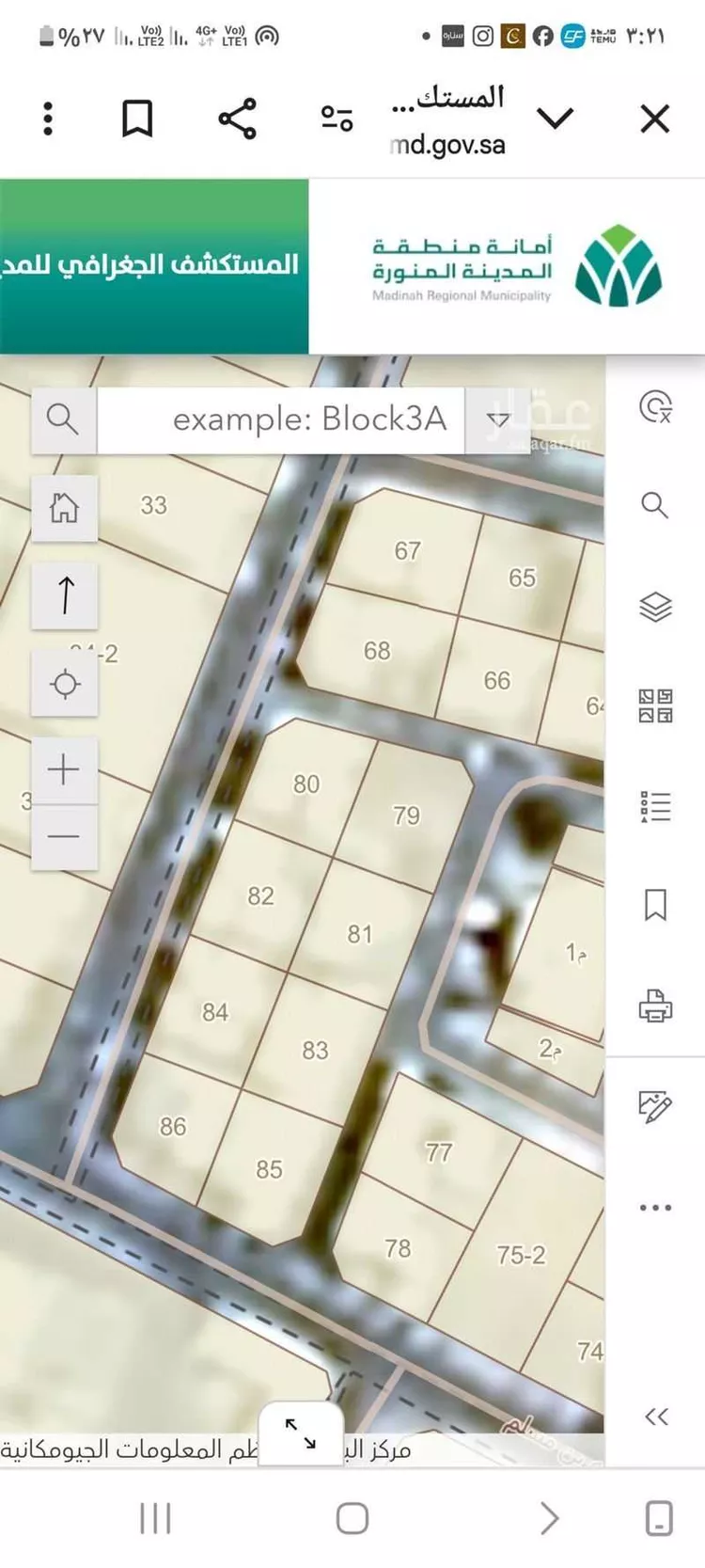This screenshot has width=705, height=1568.
Task: Type in the example: Block3A search field
Action: [282, 420]
